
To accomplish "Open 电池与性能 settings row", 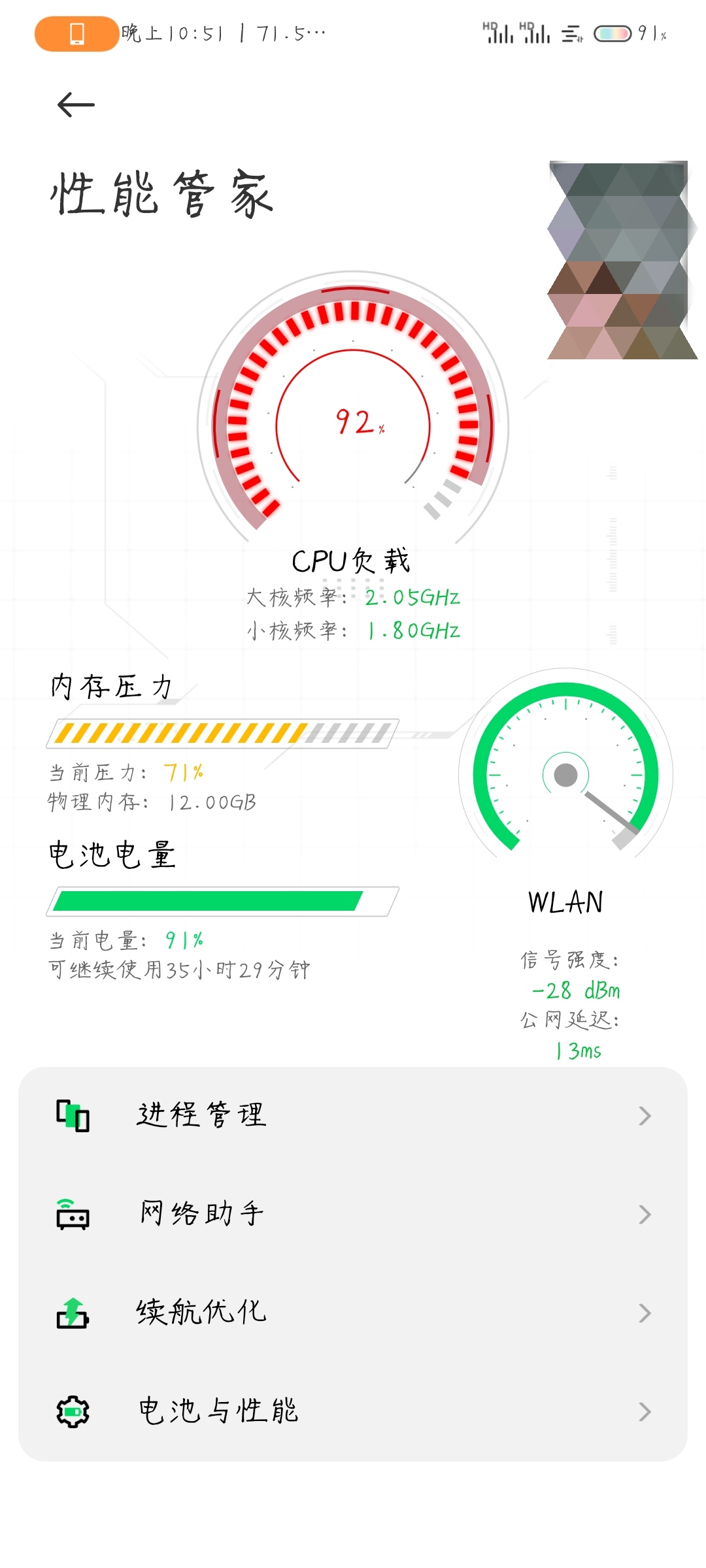I will [353, 1412].
